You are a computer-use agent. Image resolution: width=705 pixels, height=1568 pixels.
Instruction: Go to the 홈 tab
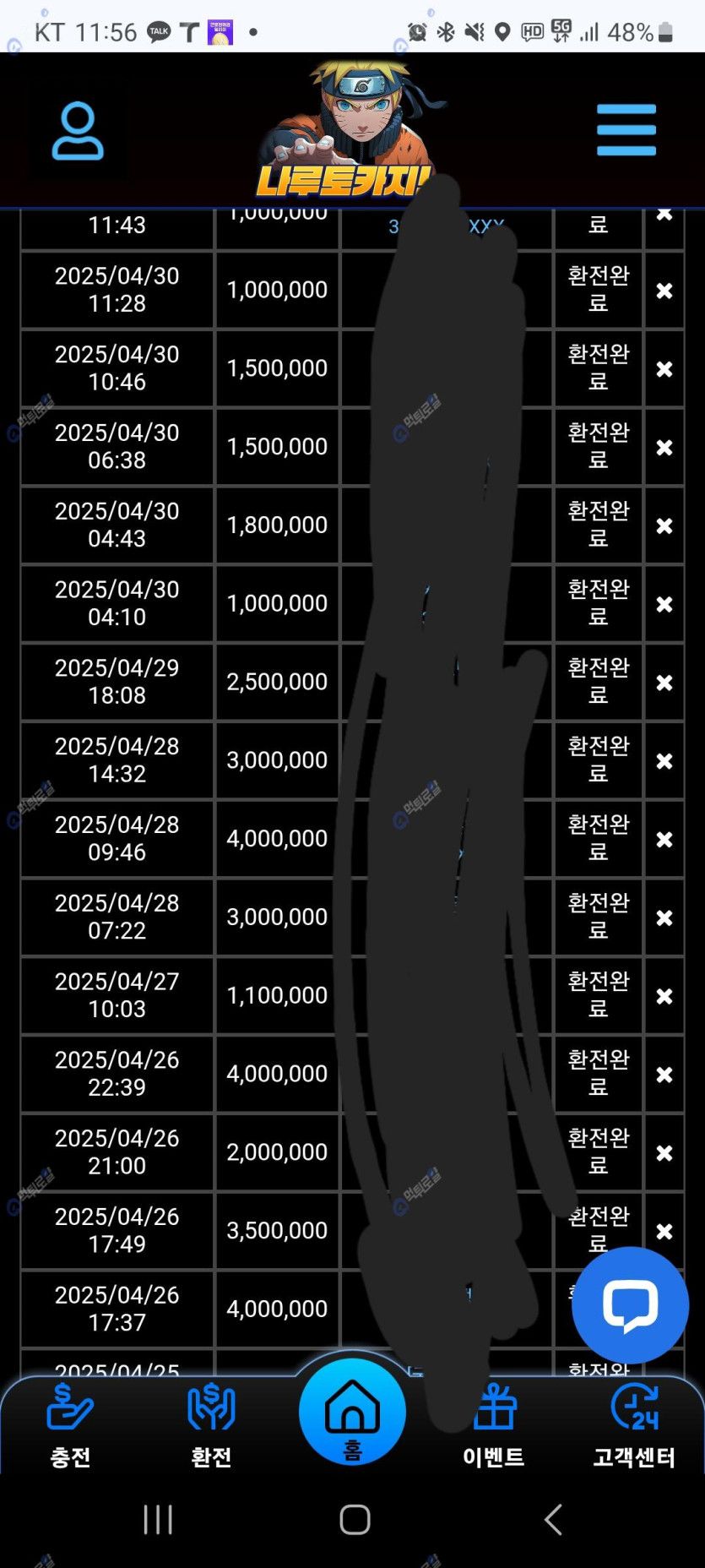tap(352, 1413)
